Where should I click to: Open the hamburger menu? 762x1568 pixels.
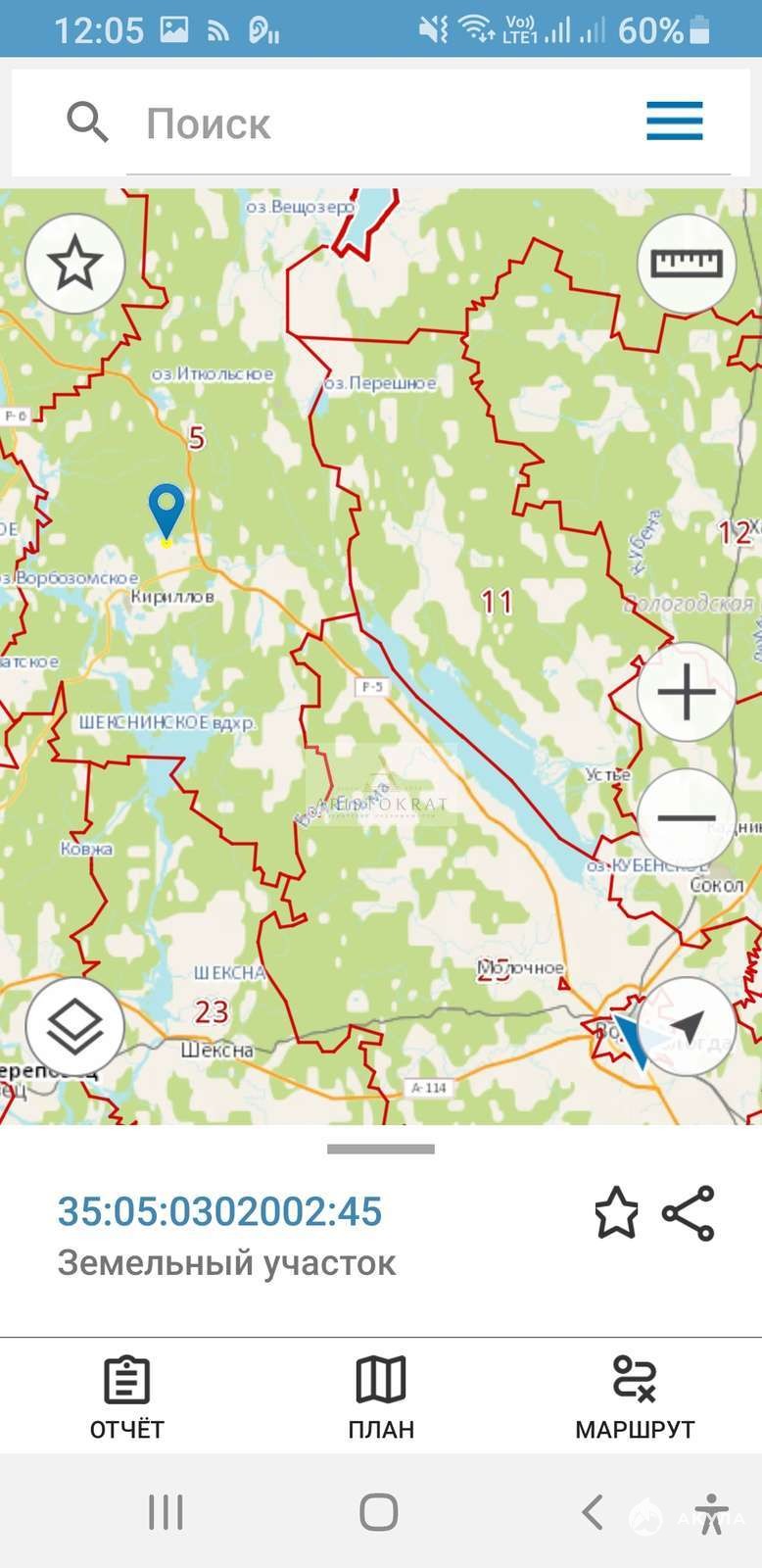point(674,122)
